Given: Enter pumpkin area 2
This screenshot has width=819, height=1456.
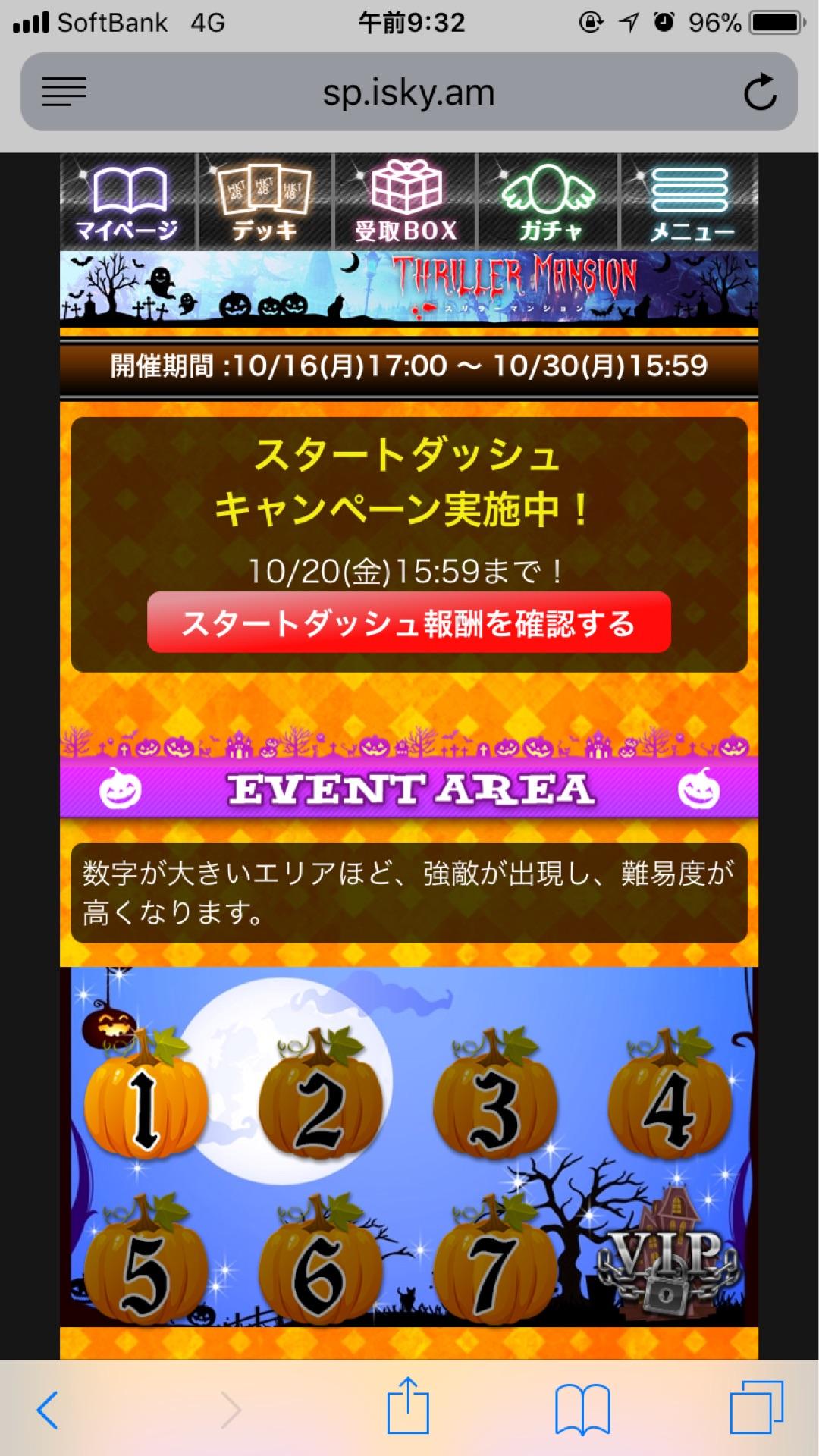Looking at the screenshot, I should pos(320,1100).
